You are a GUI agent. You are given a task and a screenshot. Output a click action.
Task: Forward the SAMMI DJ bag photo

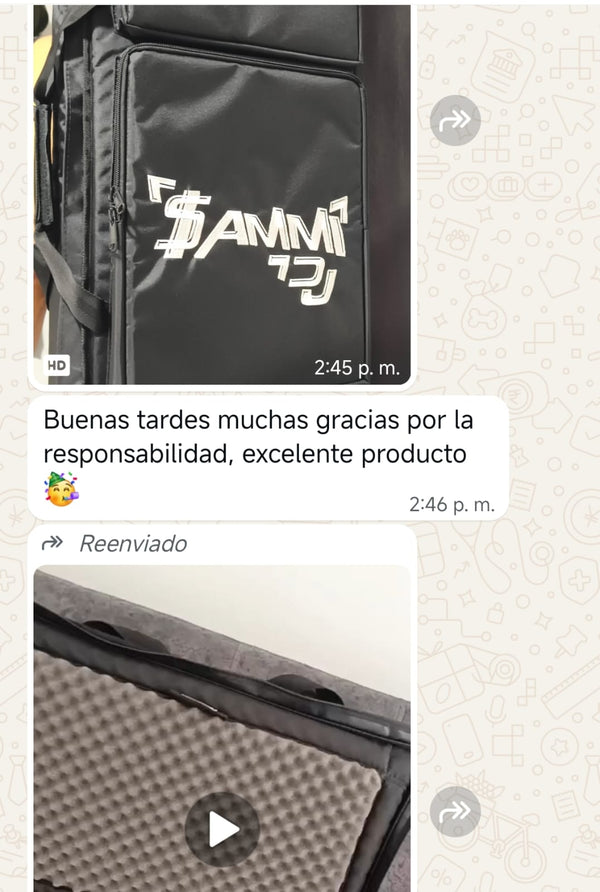click(455, 121)
